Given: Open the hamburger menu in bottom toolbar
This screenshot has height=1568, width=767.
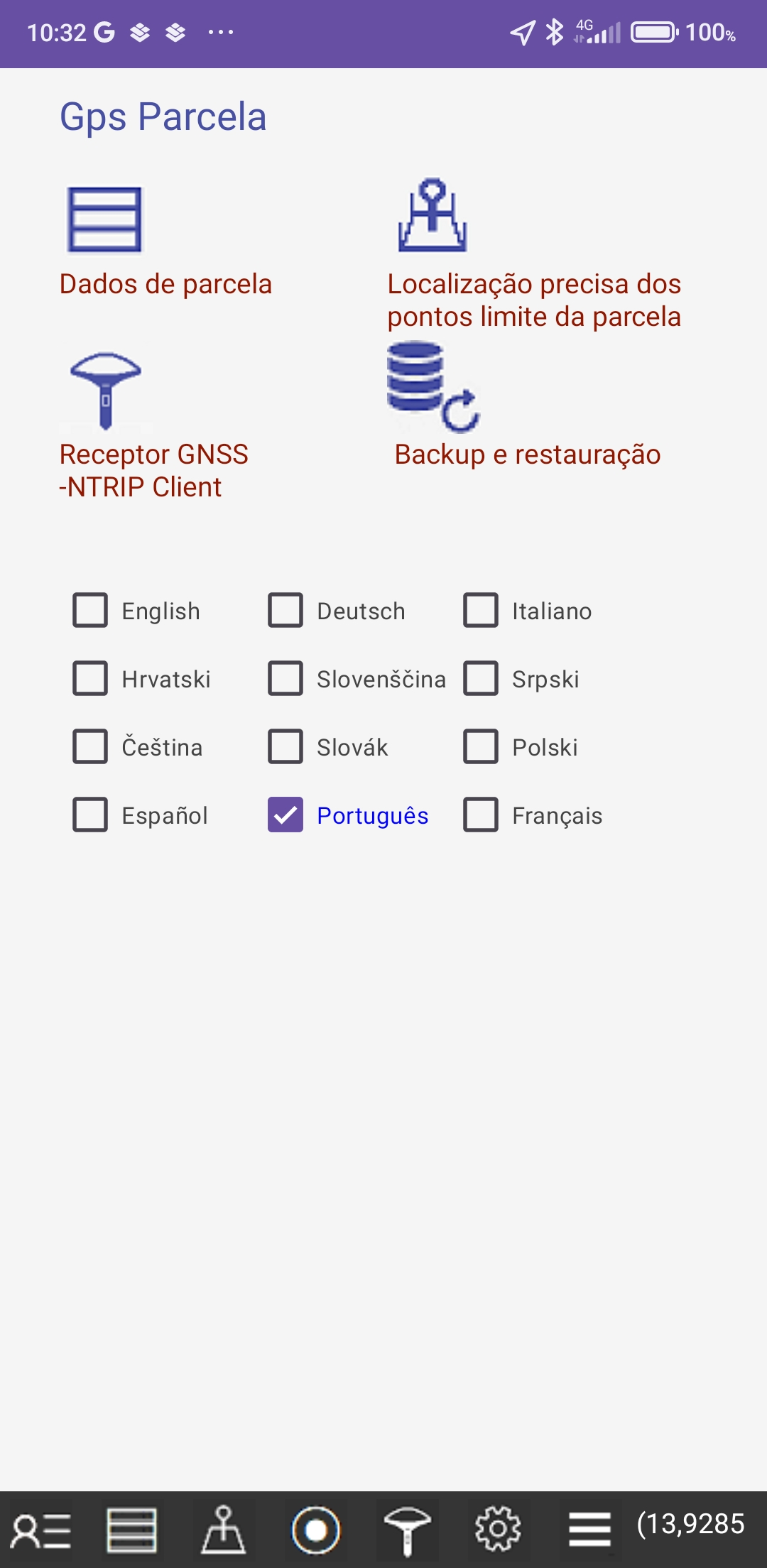Looking at the screenshot, I should tap(589, 1529).
